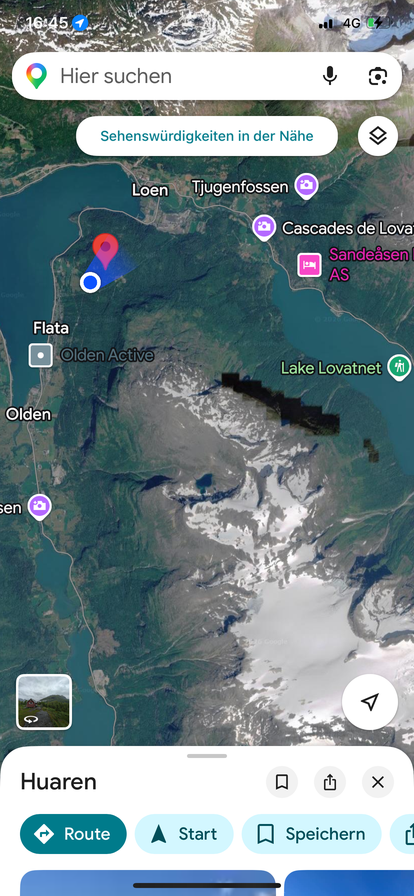The image size is (414, 896).
Task: Select the Olden Active marker
Action: pyautogui.click(x=41, y=355)
